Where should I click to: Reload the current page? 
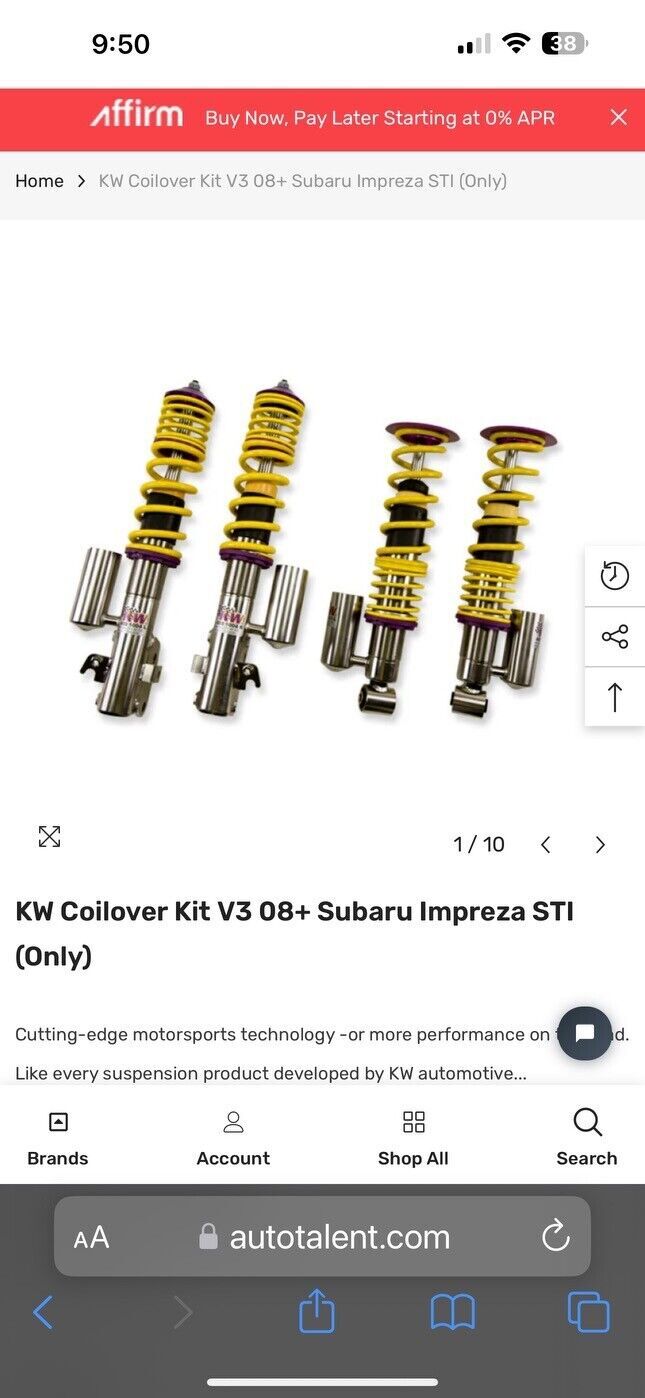[x=555, y=1238]
